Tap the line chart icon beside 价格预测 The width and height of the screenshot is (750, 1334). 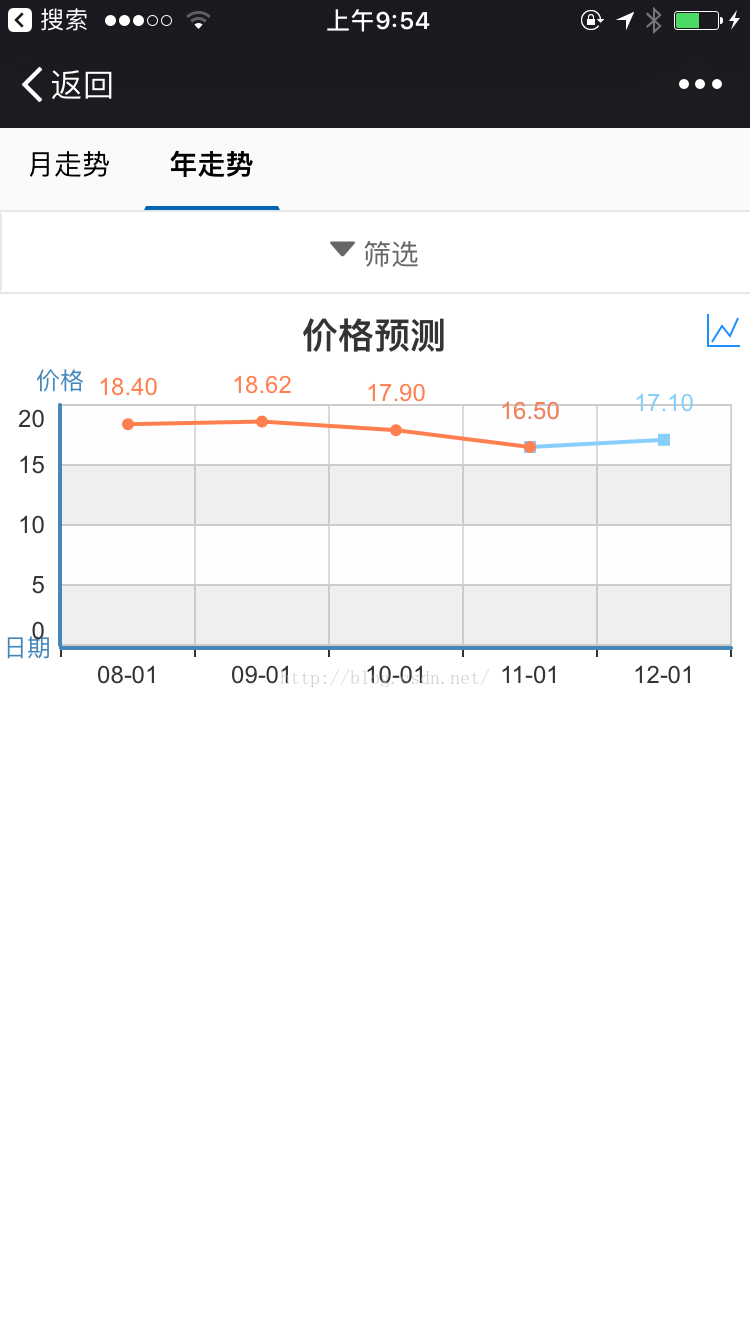[723, 331]
